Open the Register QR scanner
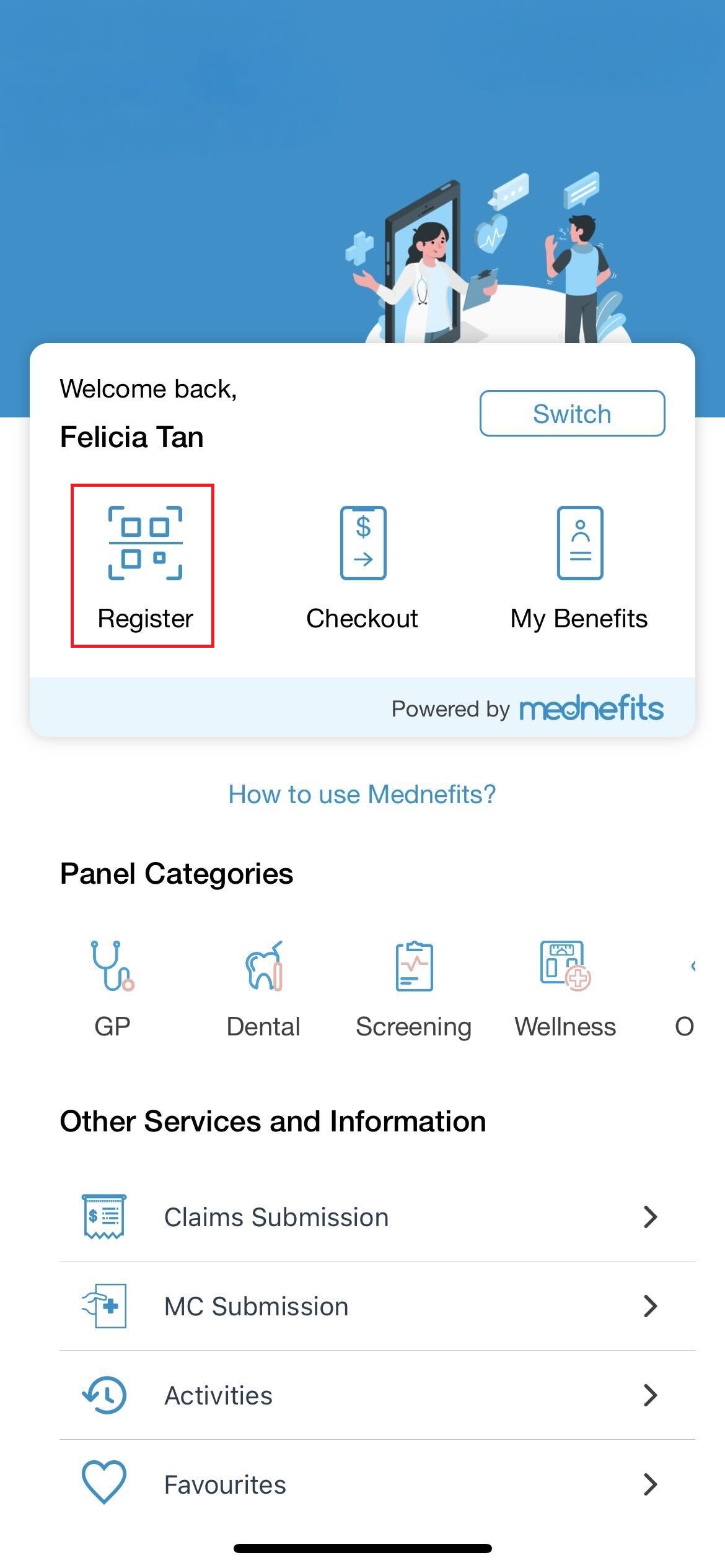 point(144,566)
